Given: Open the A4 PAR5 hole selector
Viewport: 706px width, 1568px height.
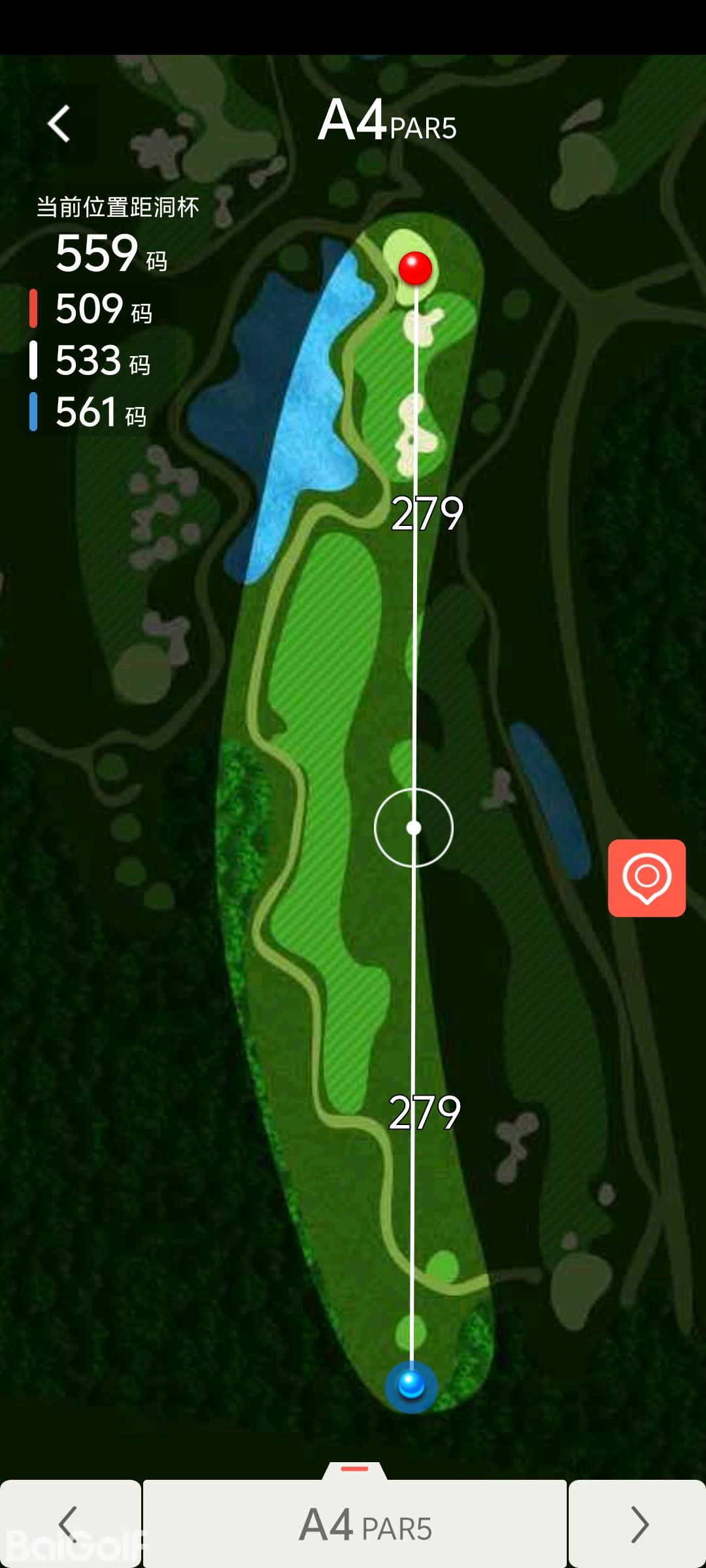Looking at the screenshot, I should [355, 1524].
